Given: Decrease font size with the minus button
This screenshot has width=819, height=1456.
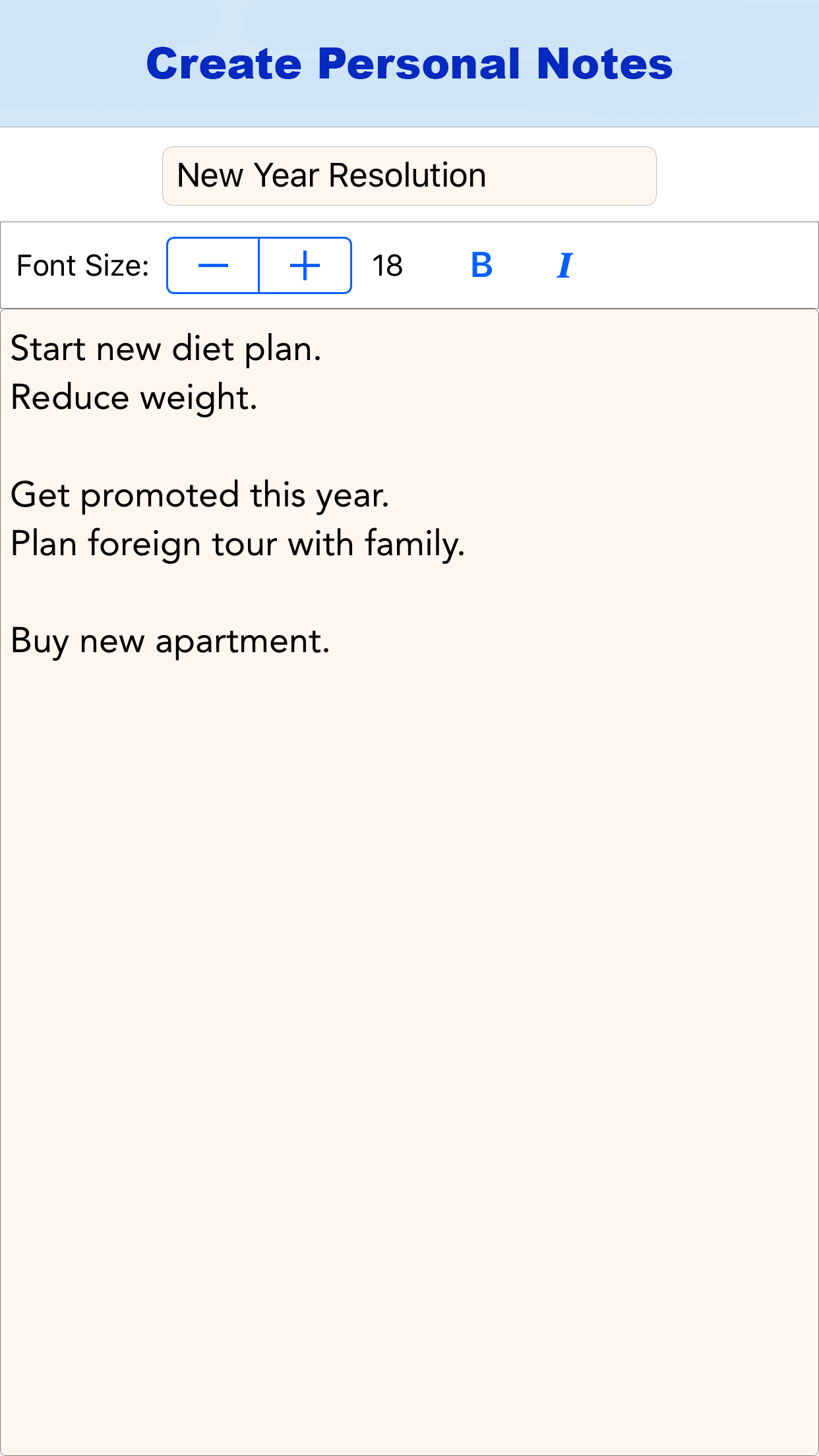Looking at the screenshot, I should (212, 265).
